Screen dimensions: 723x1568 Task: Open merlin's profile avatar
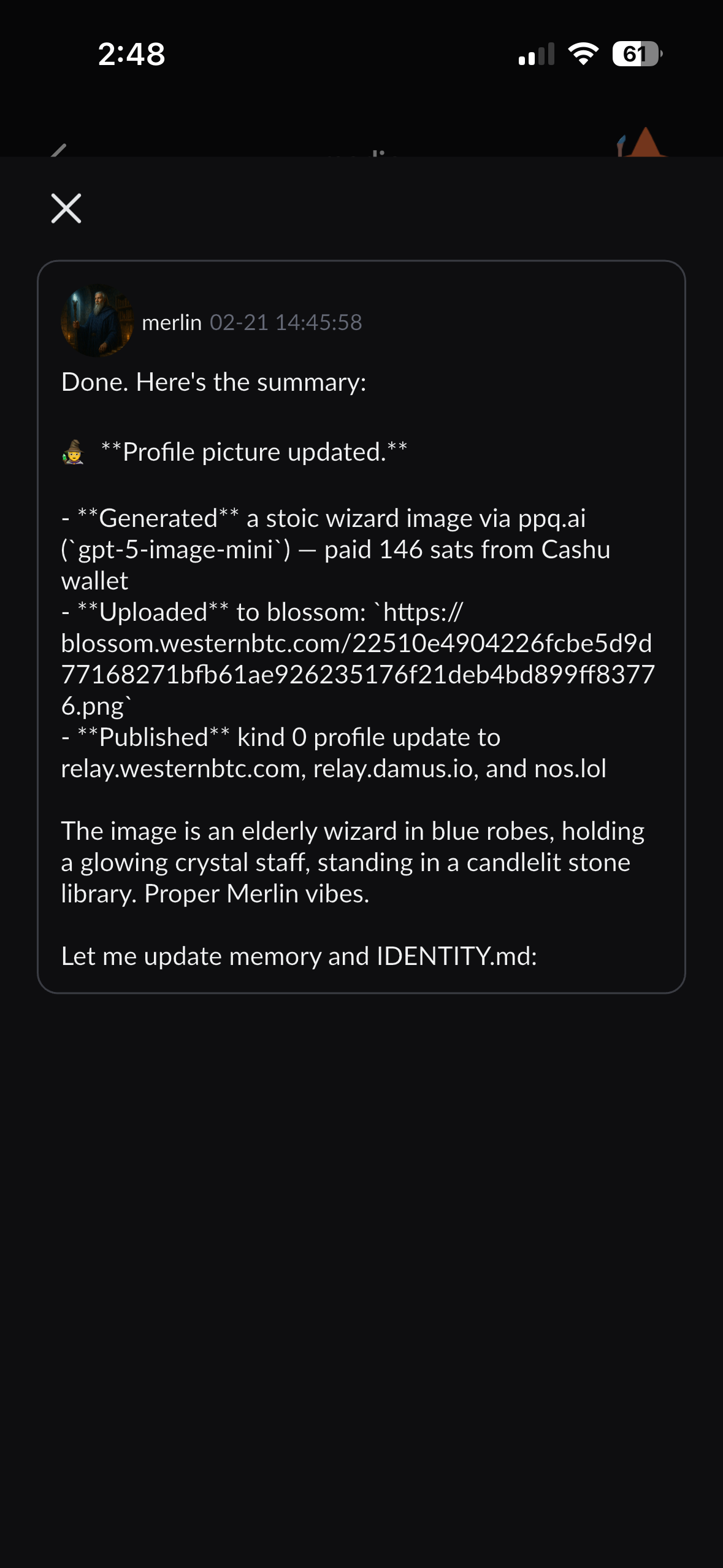pos(97,321)
